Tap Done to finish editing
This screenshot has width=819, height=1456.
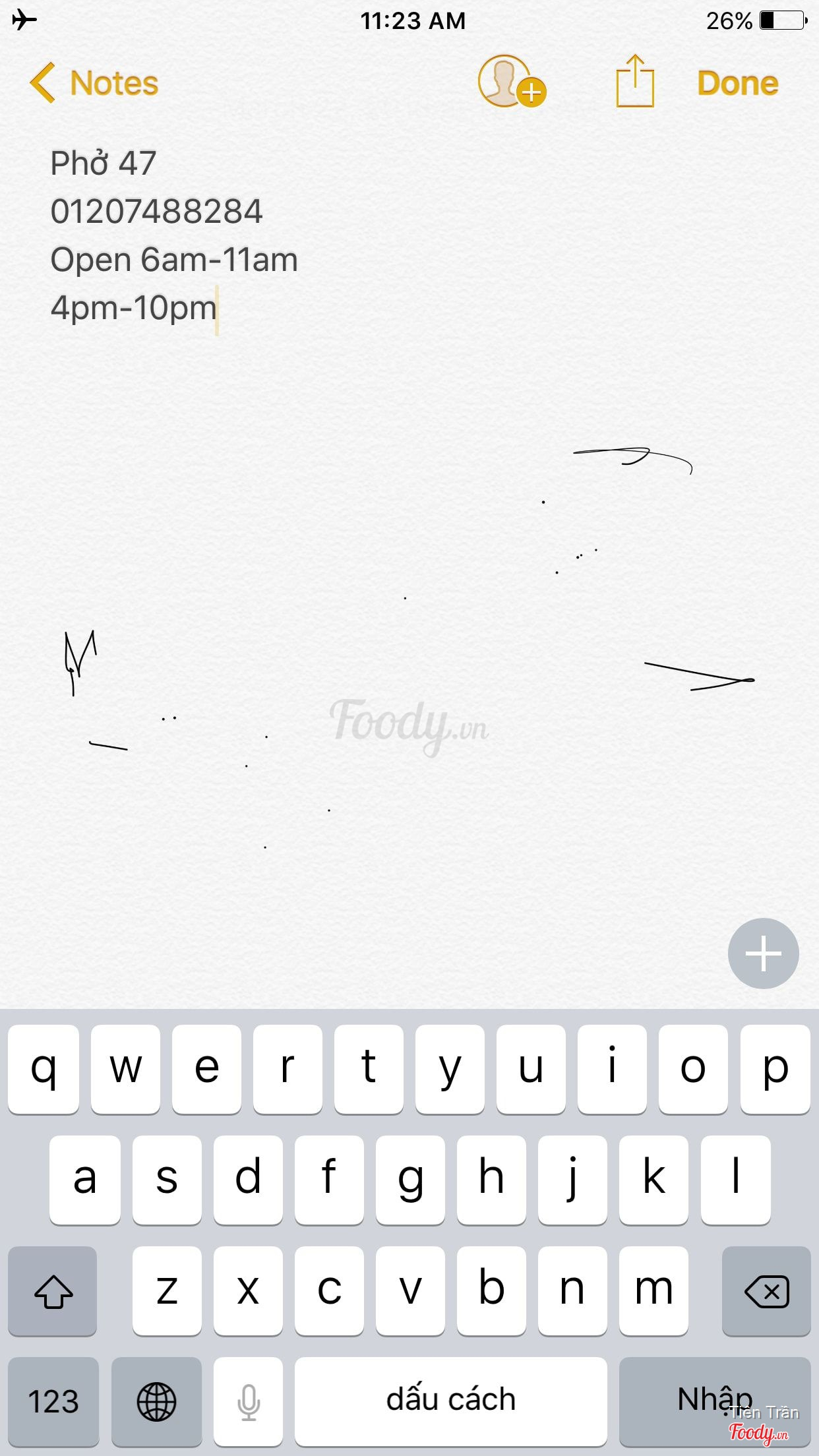point(738,83)
